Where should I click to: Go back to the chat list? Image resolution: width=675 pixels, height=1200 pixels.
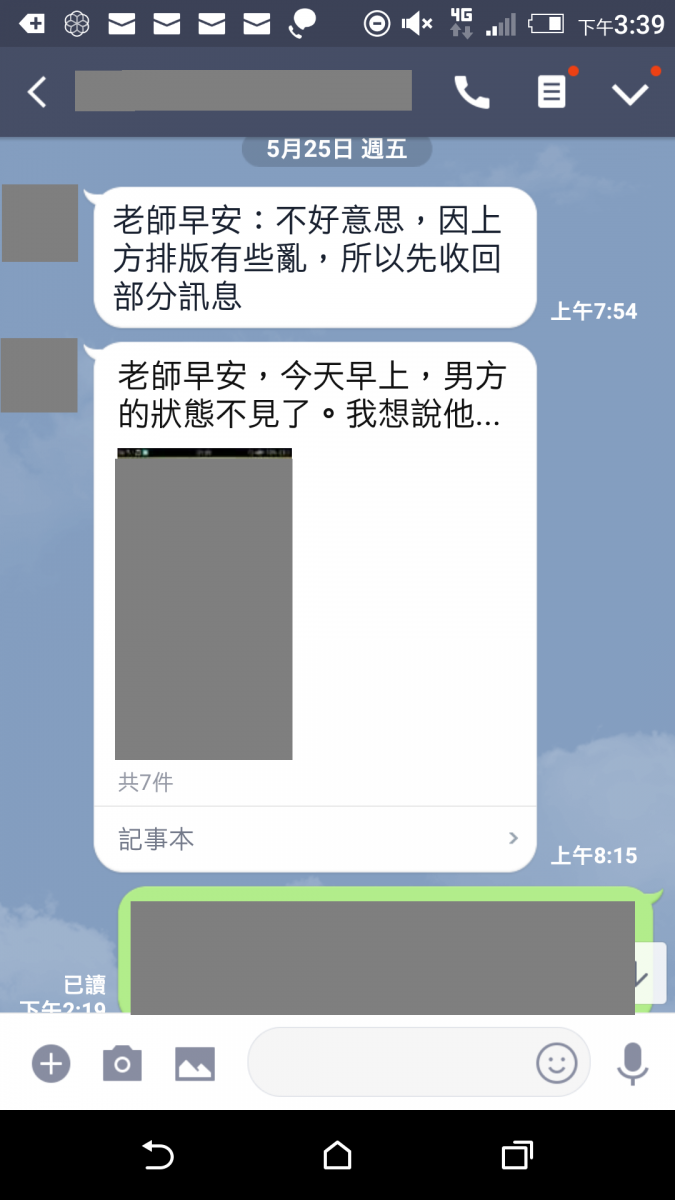(x=37, y=93)
